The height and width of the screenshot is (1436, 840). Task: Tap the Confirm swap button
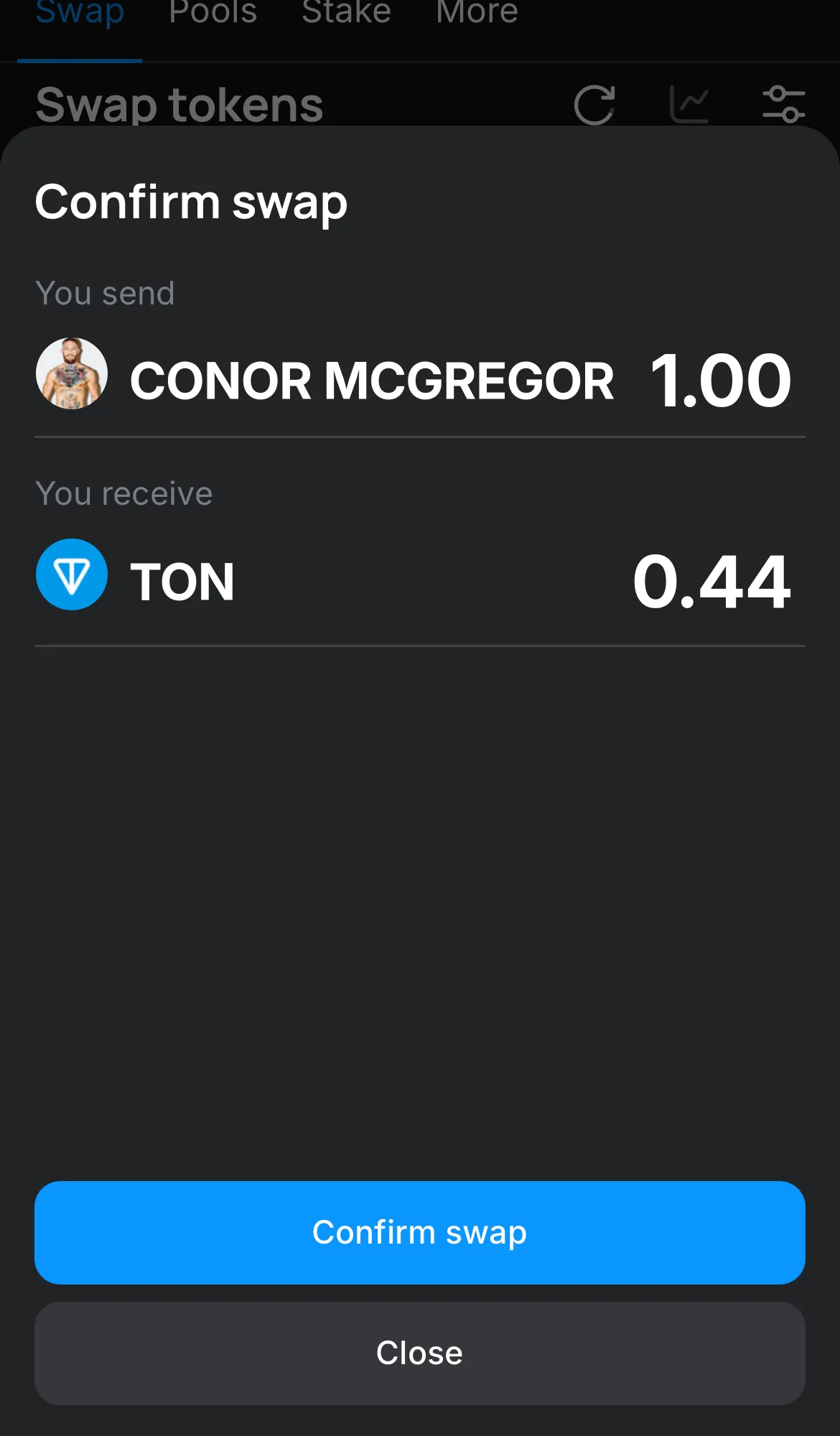click(419, 1232)
